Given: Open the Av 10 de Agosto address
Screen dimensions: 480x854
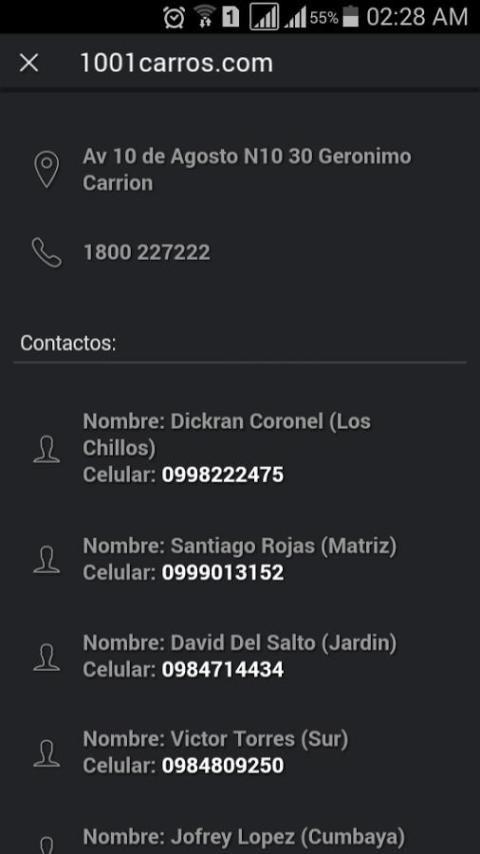Looking at the screenshot, I should pos(247,169).
